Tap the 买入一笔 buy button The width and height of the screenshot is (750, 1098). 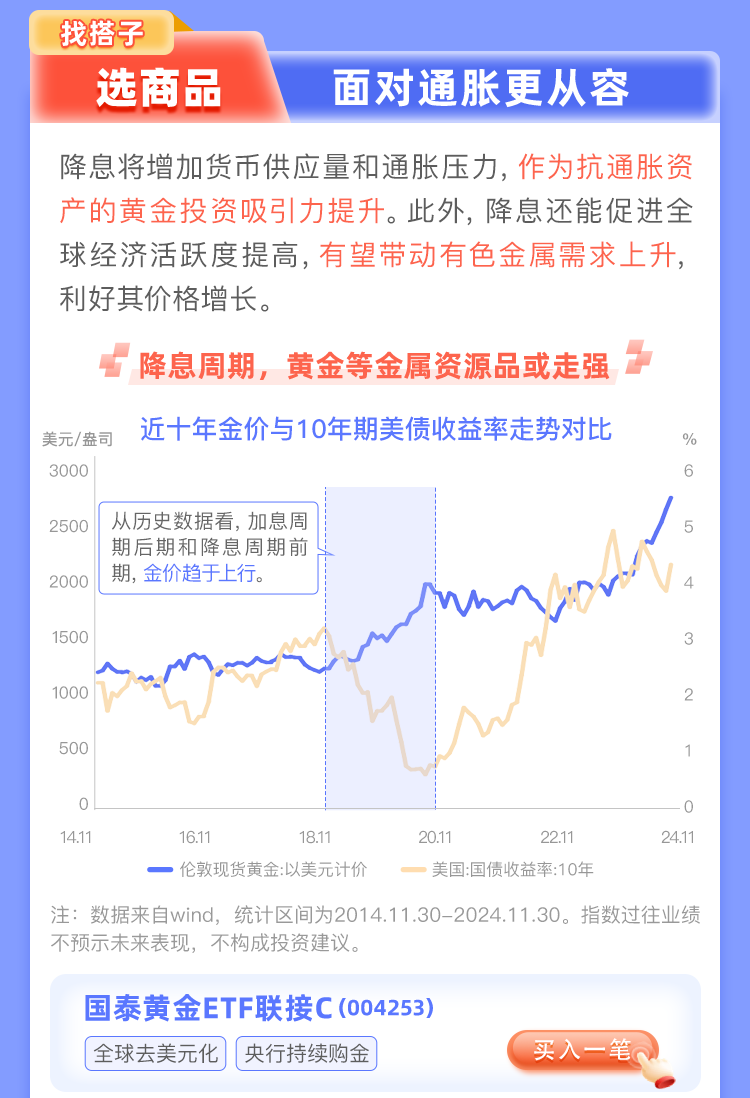582,1050
